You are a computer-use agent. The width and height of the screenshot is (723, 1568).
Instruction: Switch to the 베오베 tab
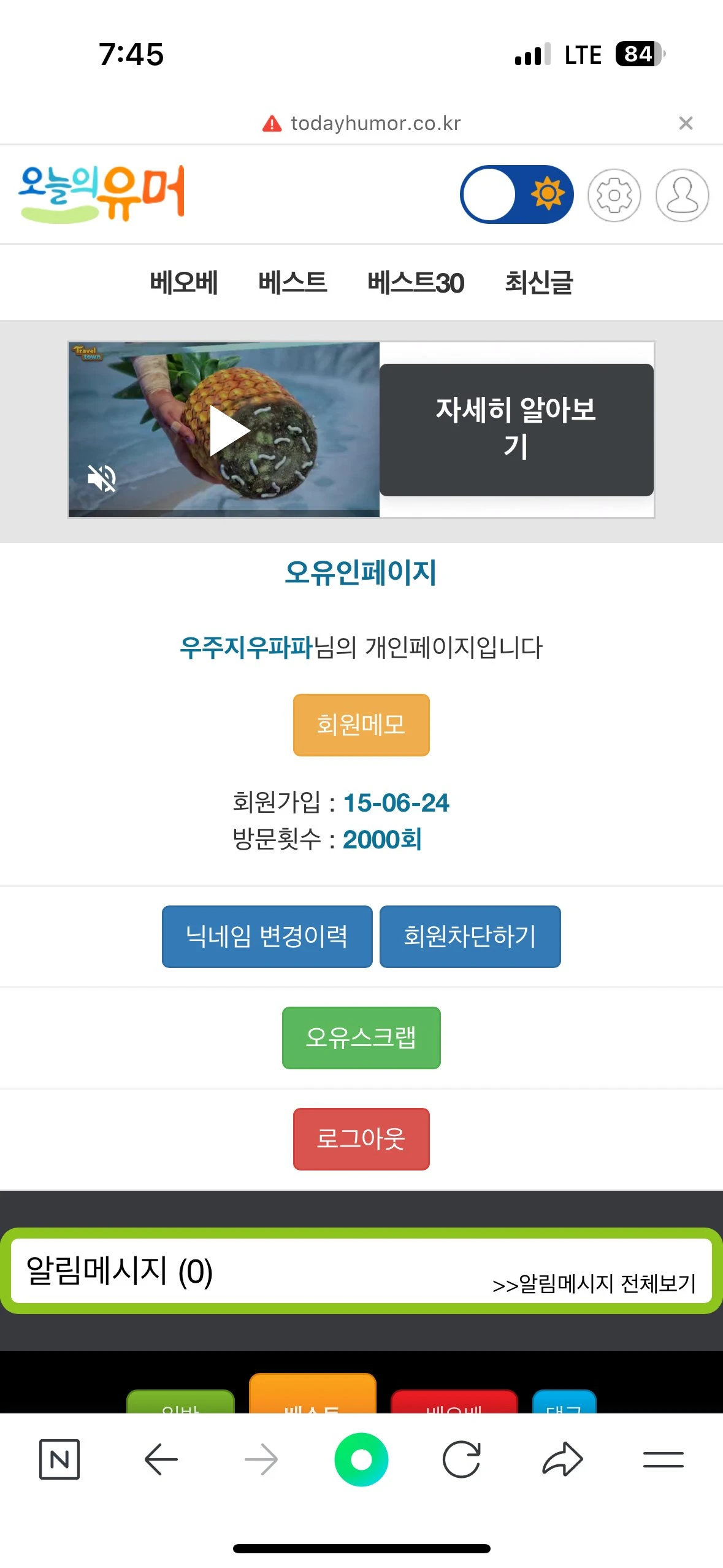pyautogui.click(x=184, y=283)
